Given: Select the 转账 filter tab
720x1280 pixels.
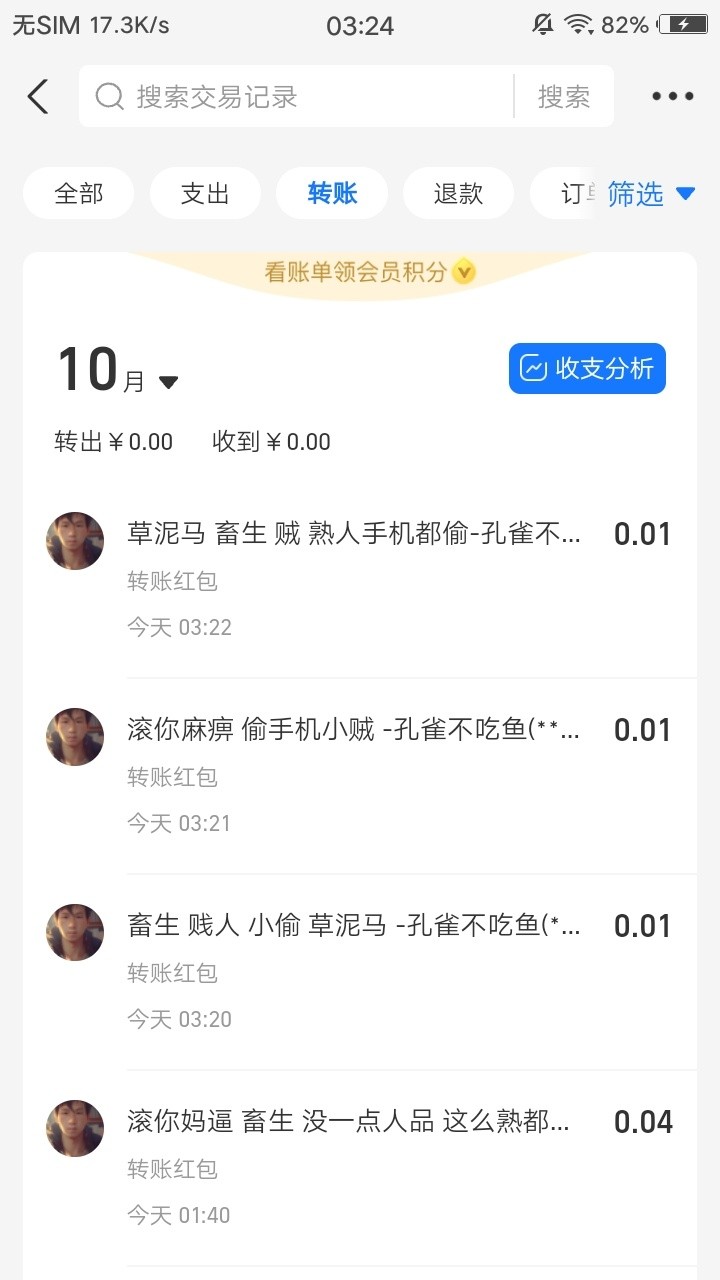Looking at the screenshot, I should [x=332, y=193].
